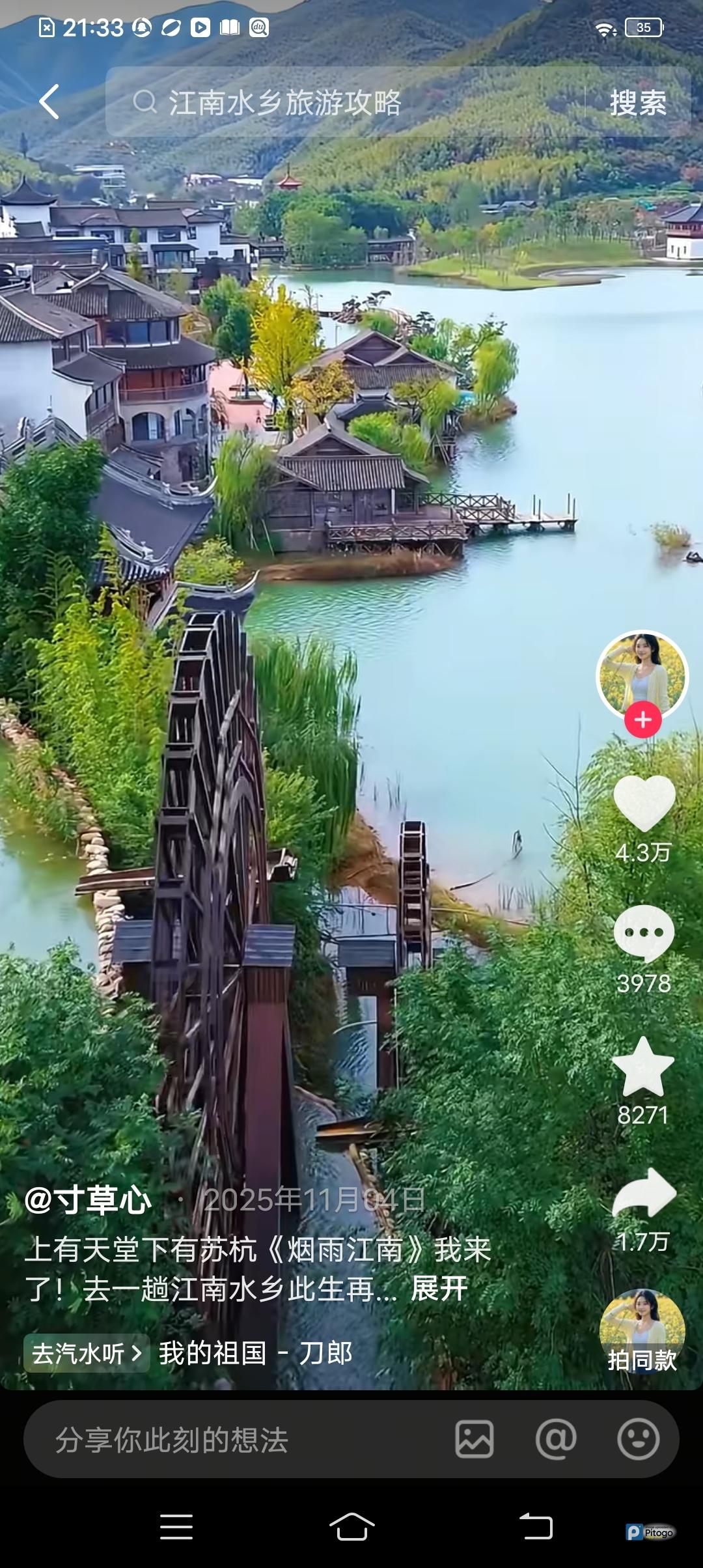
Task: Open the 江南水乡旅游攻略 search box
Action: (x=345, y=102)
